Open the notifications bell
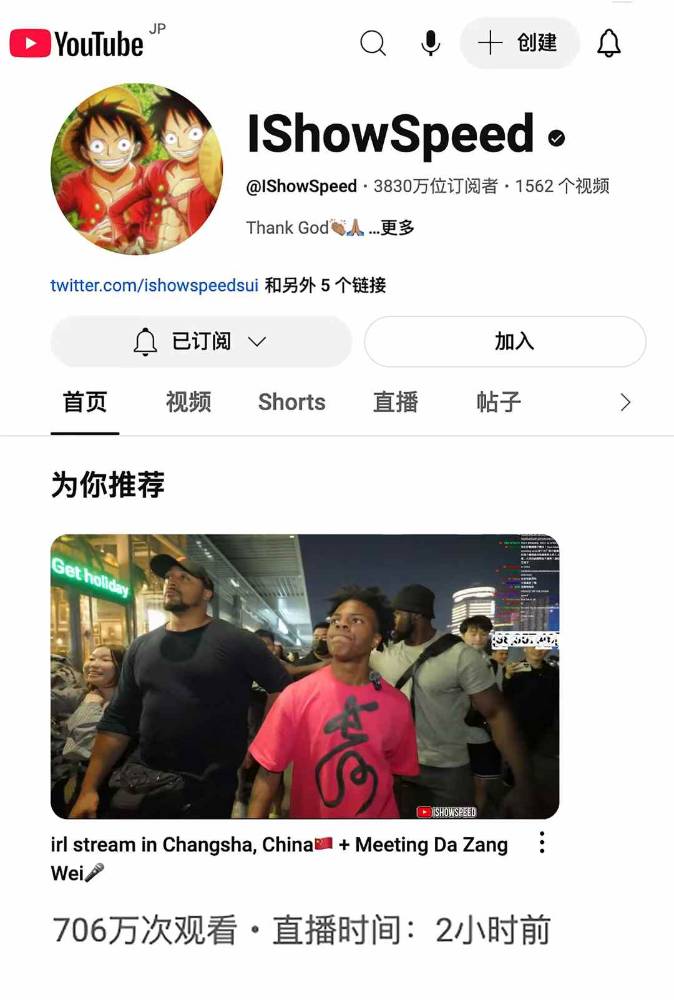674x1000 pixels. pos(608,43)
